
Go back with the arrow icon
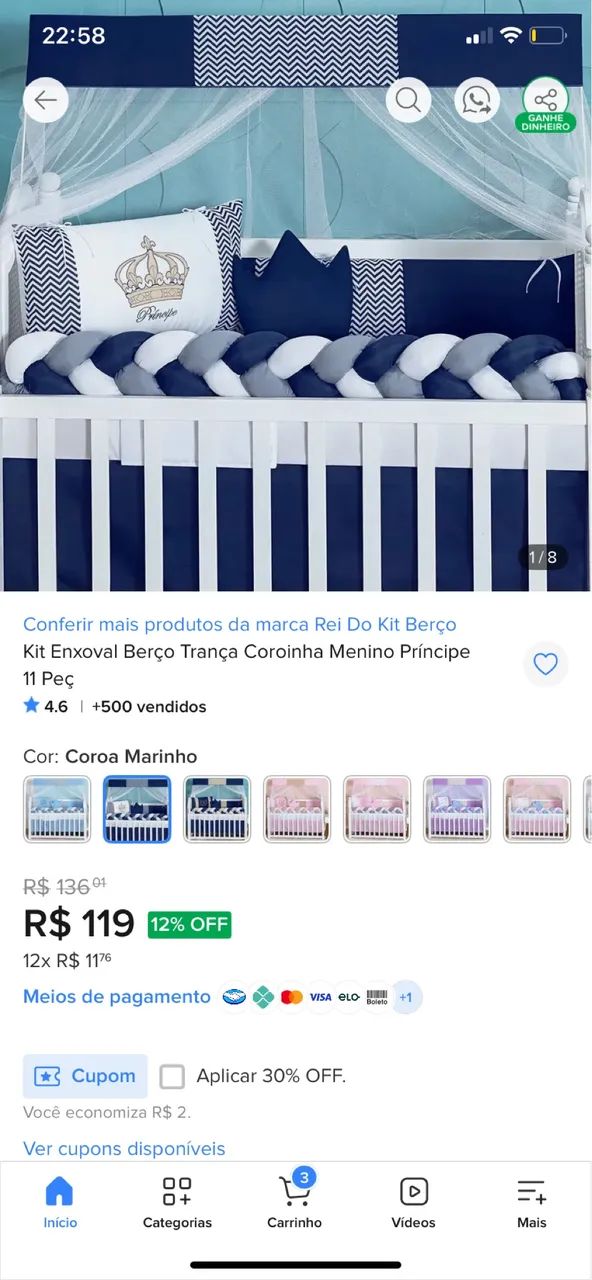tap(46, 100)
